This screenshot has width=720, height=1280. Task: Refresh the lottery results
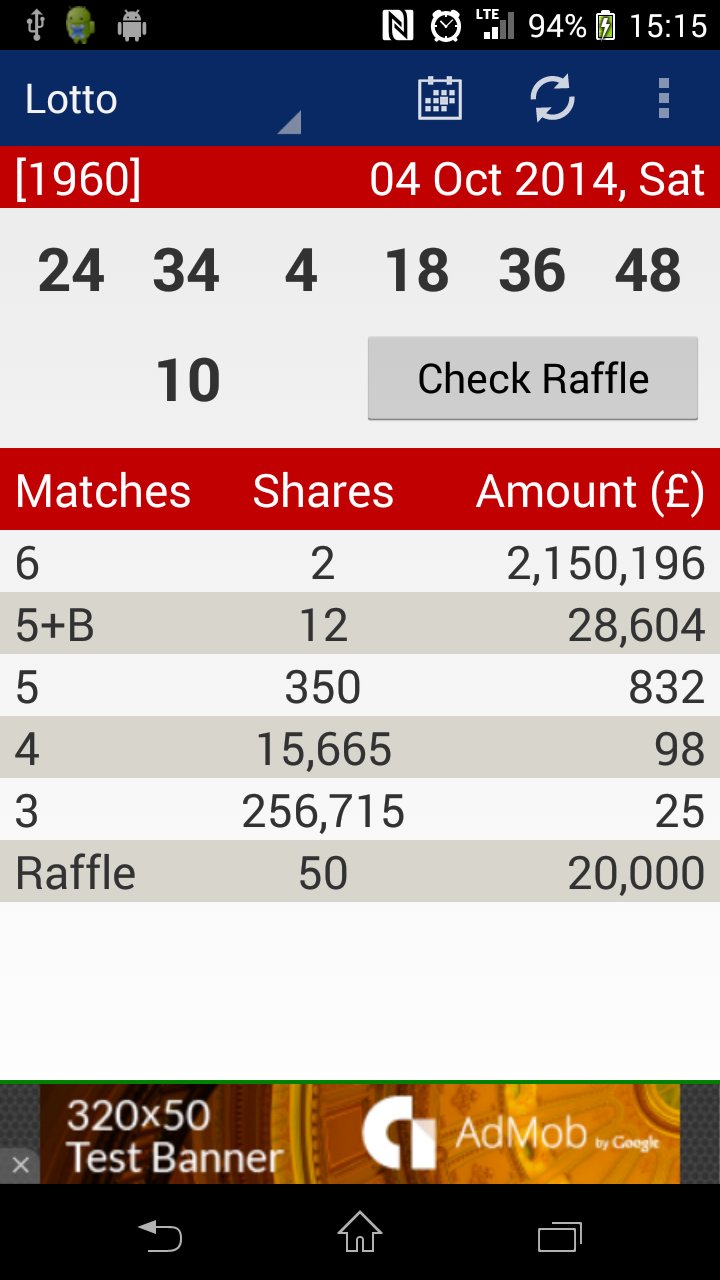point(552,97)
